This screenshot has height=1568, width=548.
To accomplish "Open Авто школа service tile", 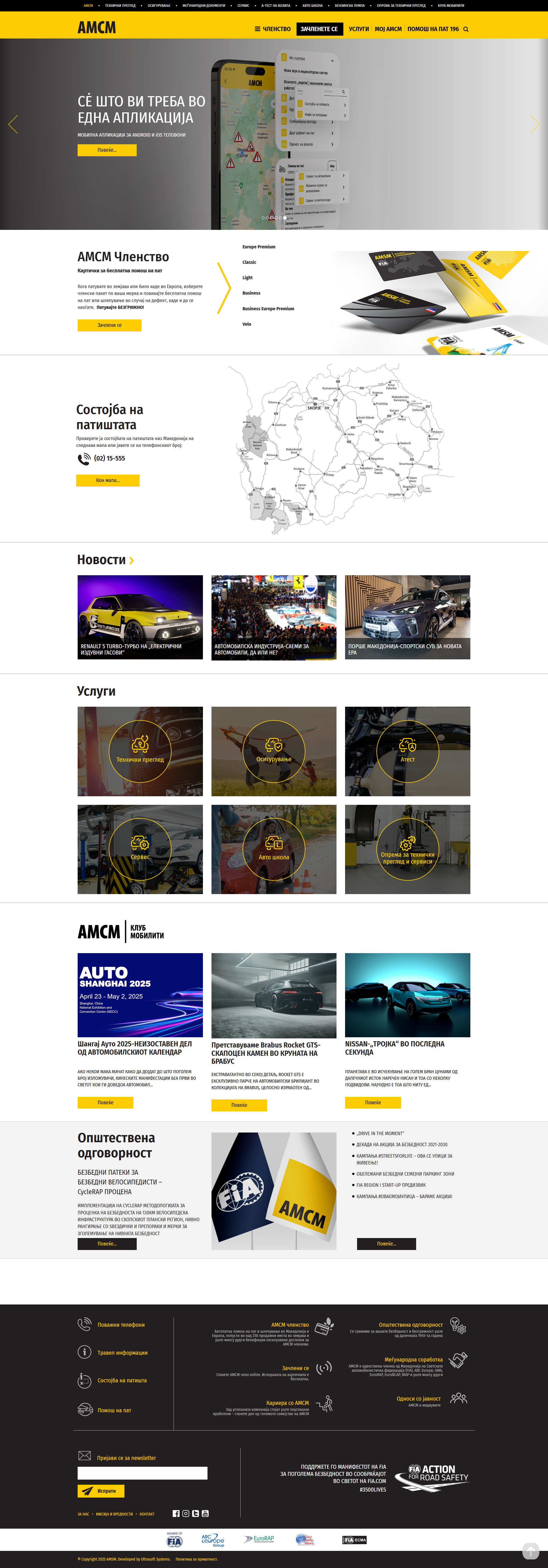I will point(273,849).
